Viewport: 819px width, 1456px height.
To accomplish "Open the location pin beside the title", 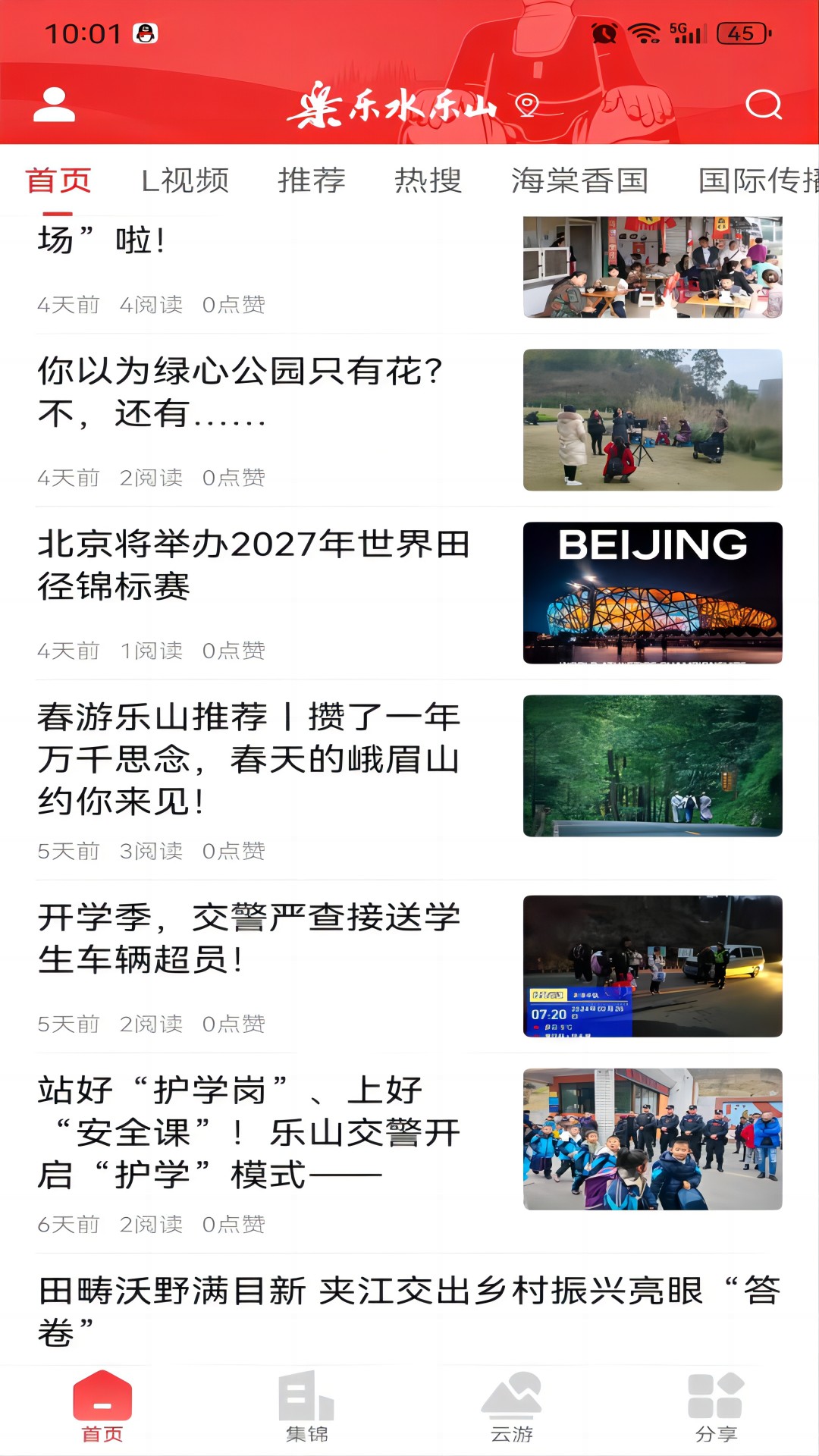I will click(527, 105).
